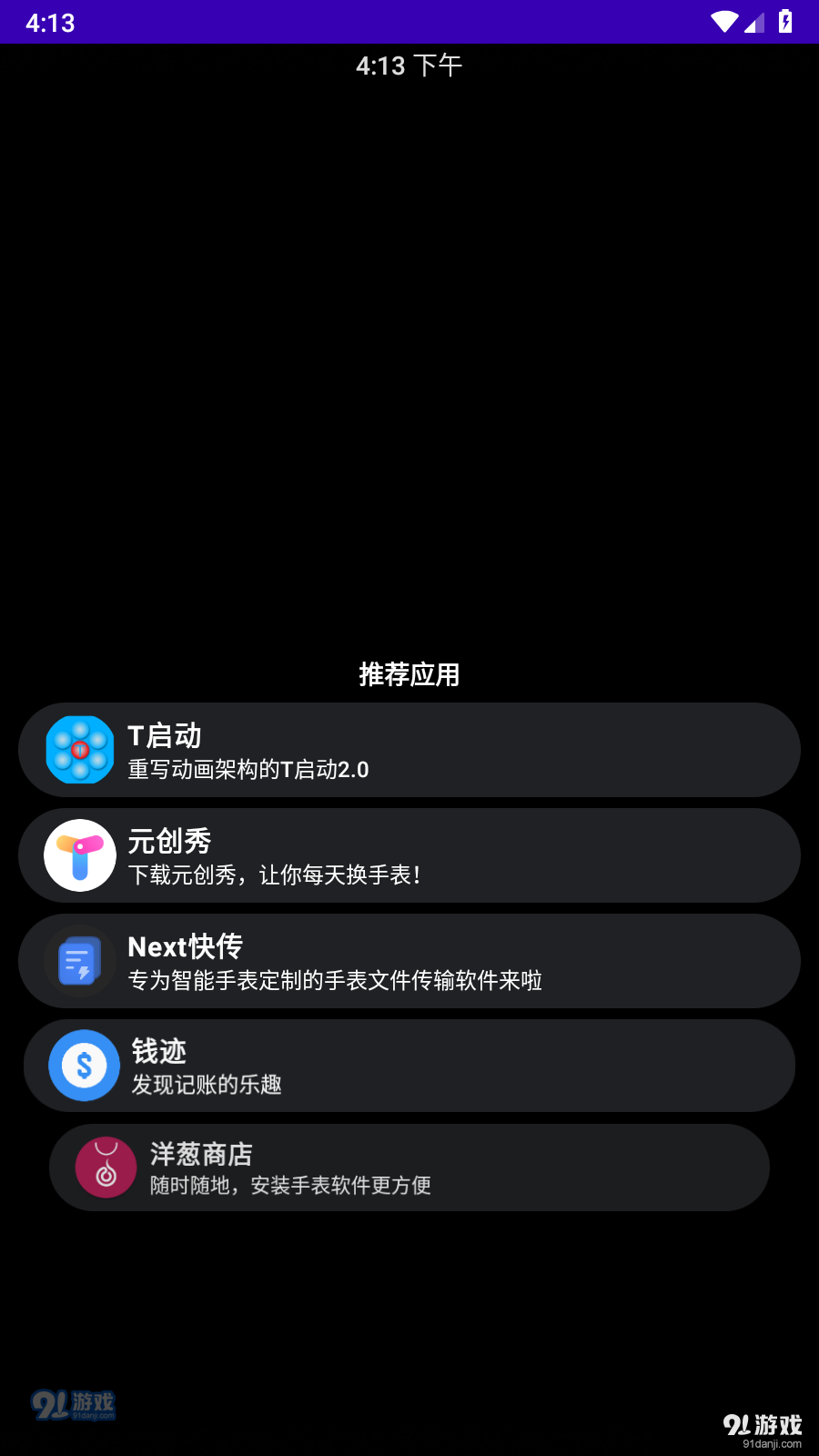Image resolution: width=819 pixels, height=1456 pixels.
Task: Tap the cellular signal icon in status bar
Action: point(753,23)
